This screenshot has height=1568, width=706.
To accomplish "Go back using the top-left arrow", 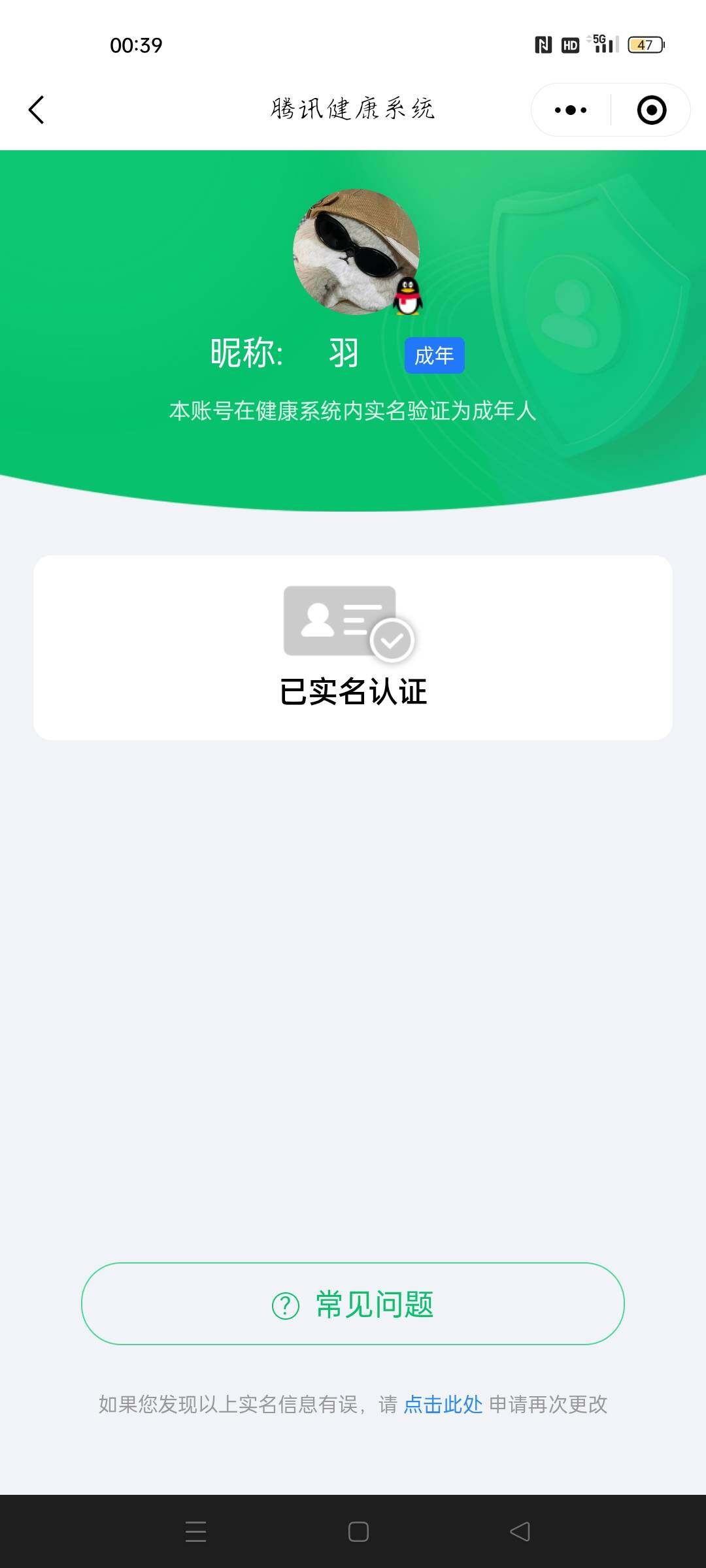I will pos(37,110).
